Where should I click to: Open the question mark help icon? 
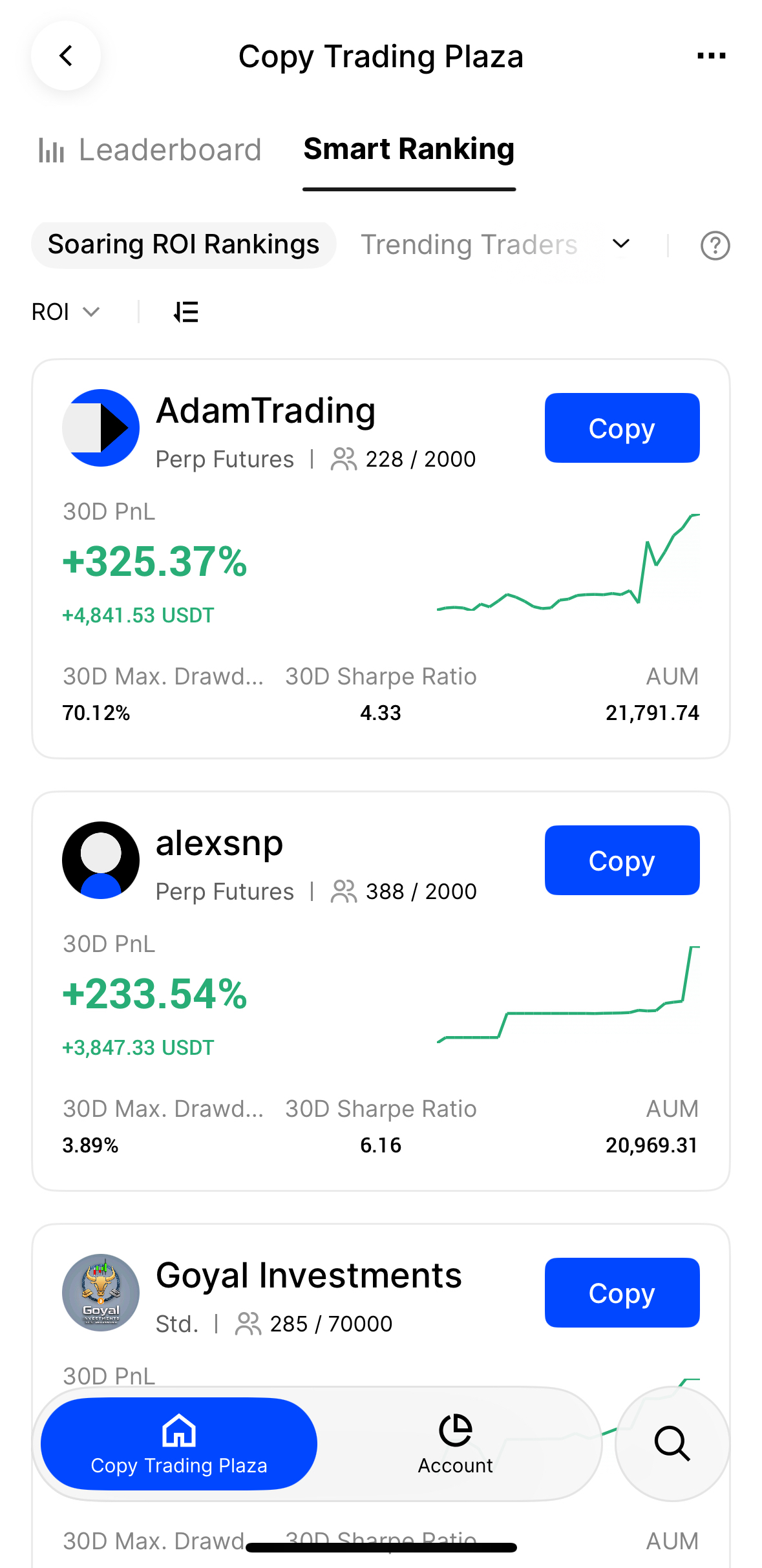715,246
